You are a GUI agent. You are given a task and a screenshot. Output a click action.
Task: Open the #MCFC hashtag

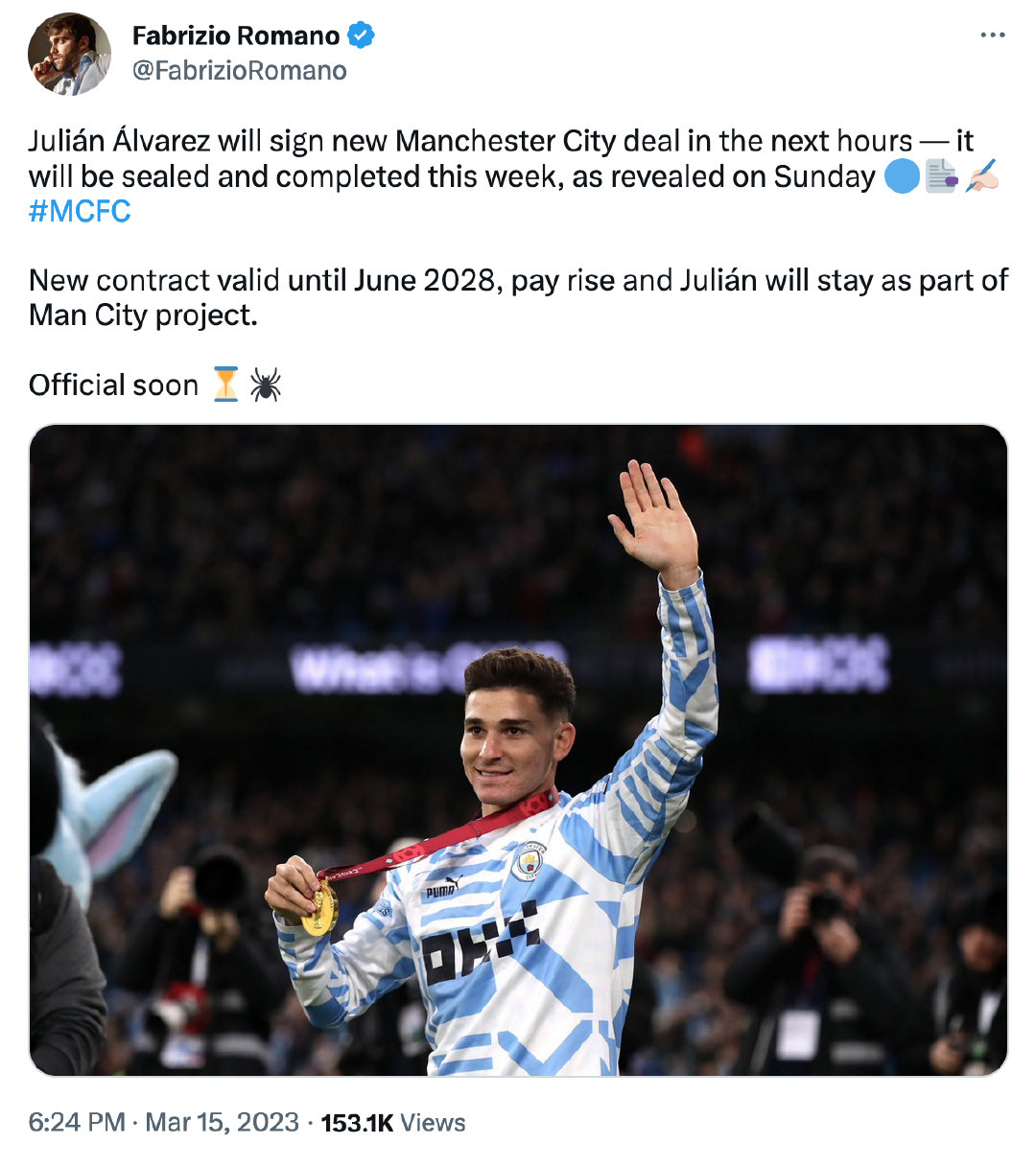(80, 211)
